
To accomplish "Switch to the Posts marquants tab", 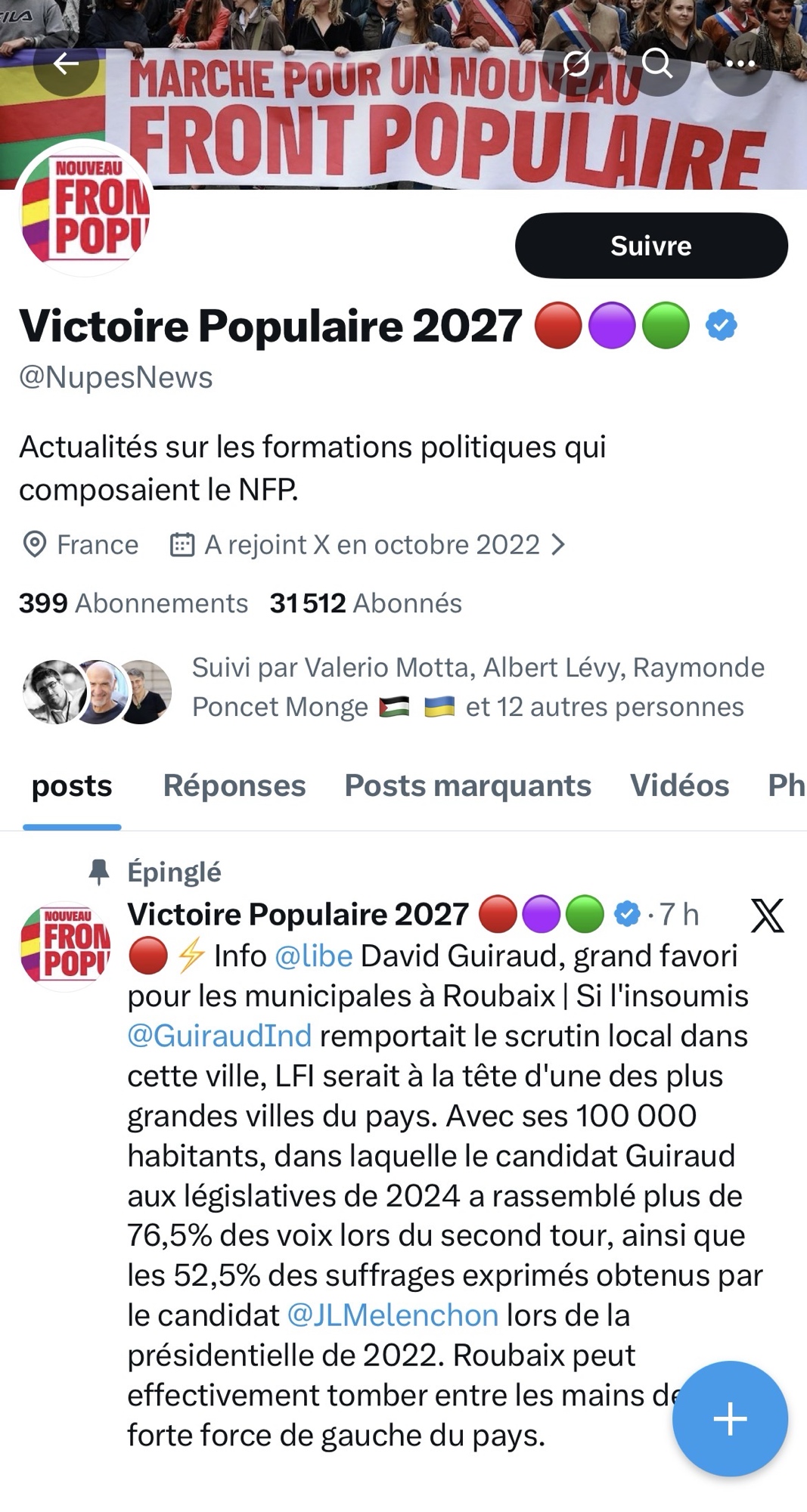I will click(x=467, y=786).
